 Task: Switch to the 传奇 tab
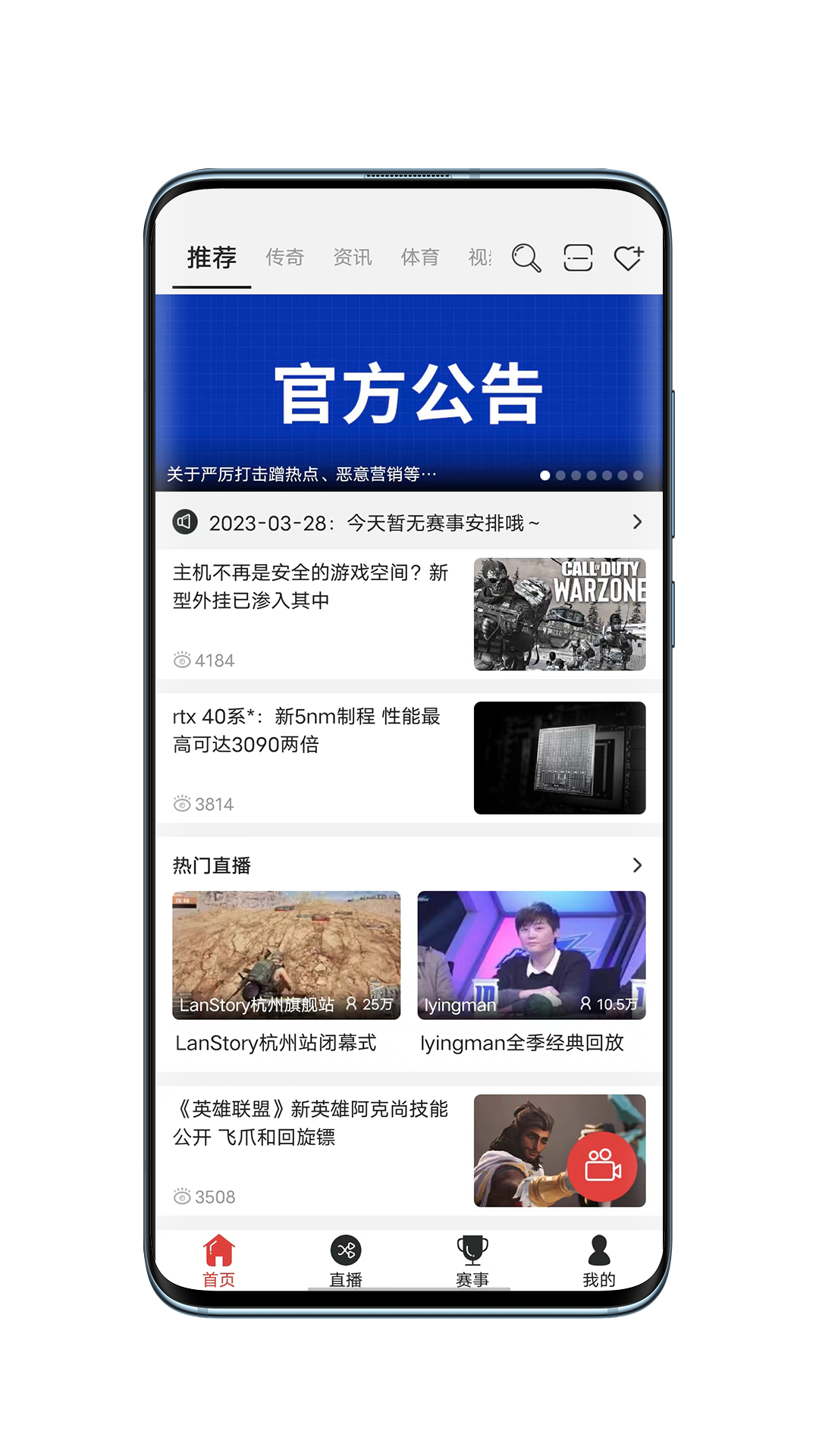pos(284,258)
